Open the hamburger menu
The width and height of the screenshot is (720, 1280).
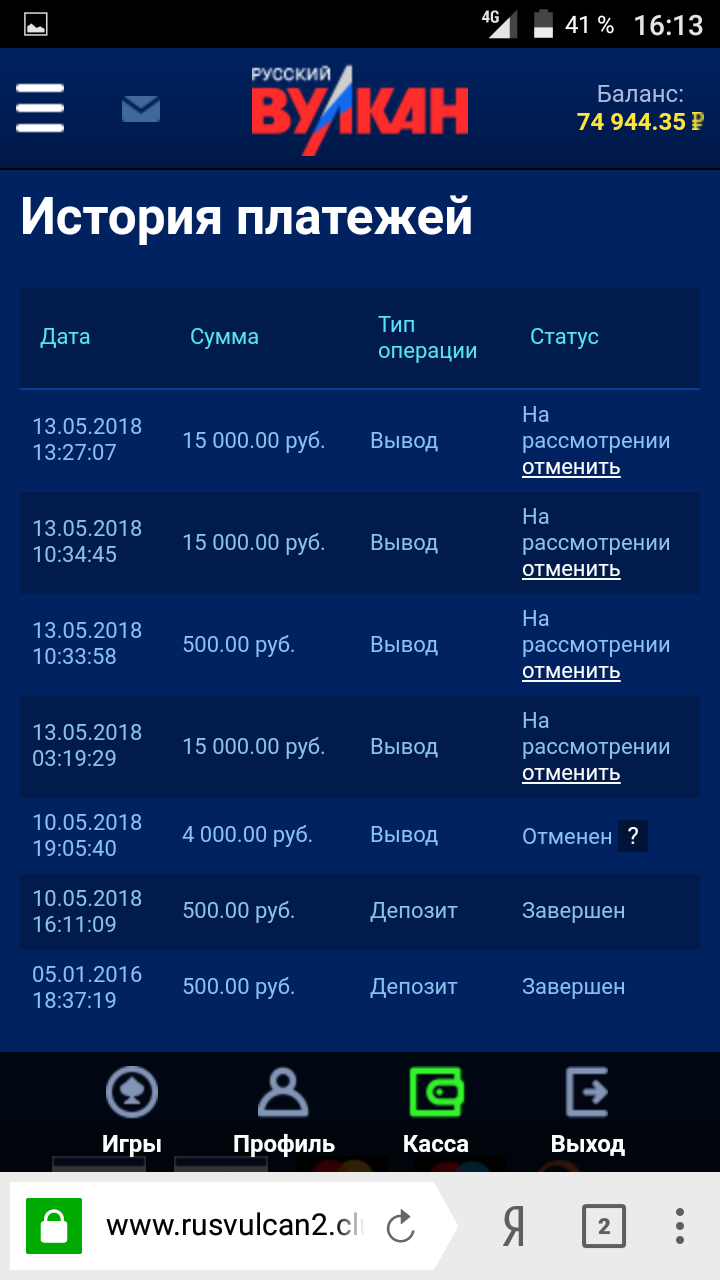[x=40, y=108]
